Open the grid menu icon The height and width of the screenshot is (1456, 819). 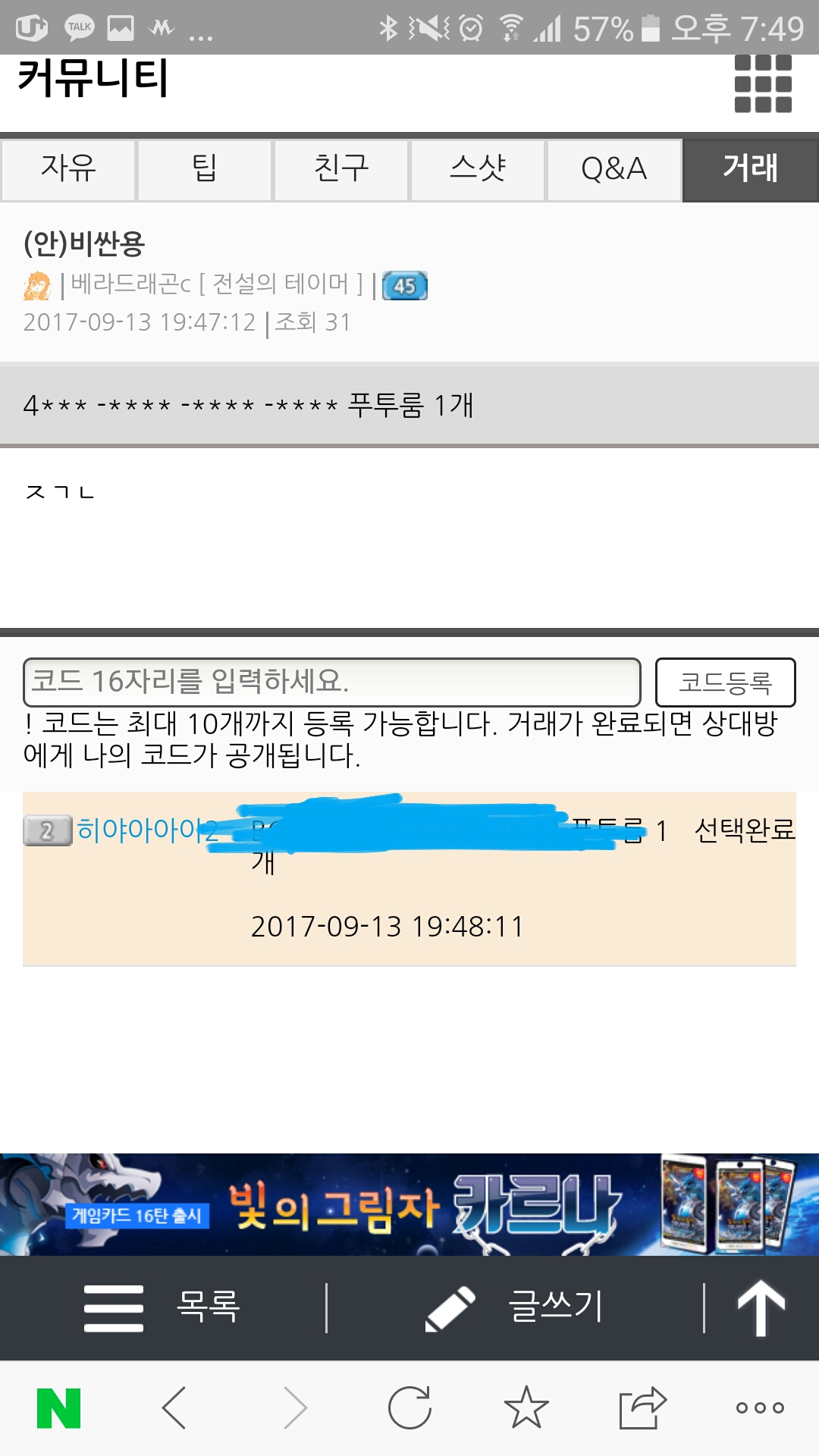point(762,83)
